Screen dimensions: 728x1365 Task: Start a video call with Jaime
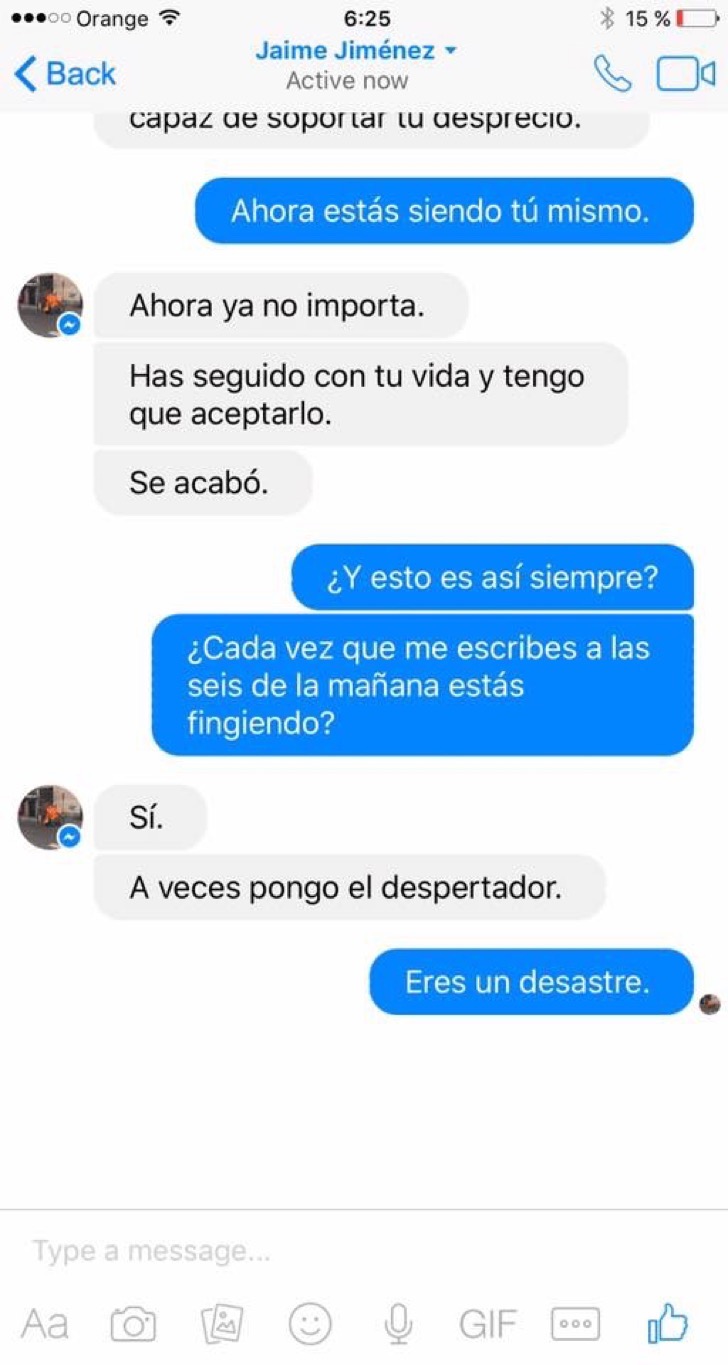685,74
